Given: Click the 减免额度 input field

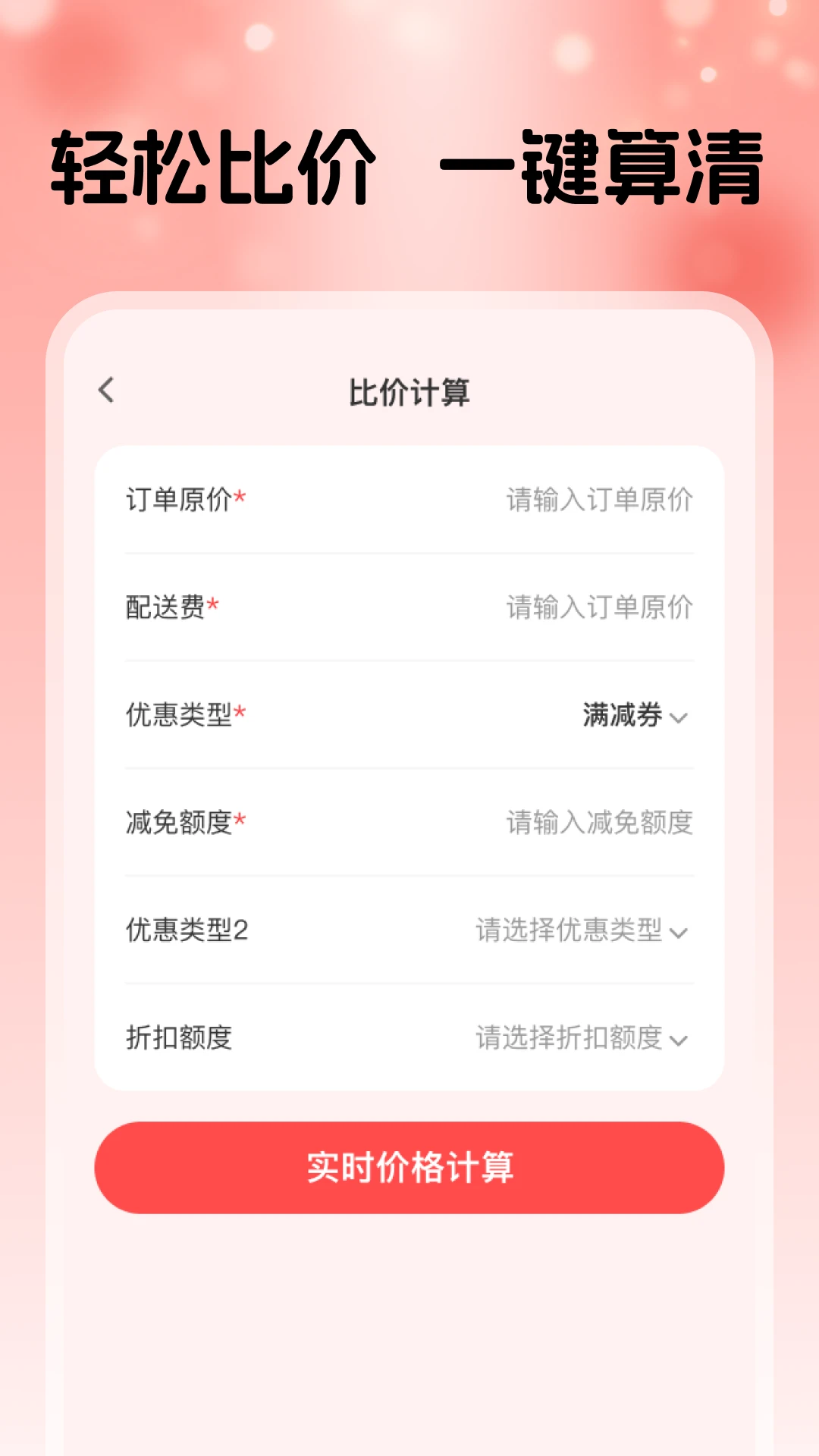Looking at the screenshot, I should [599, 824].
